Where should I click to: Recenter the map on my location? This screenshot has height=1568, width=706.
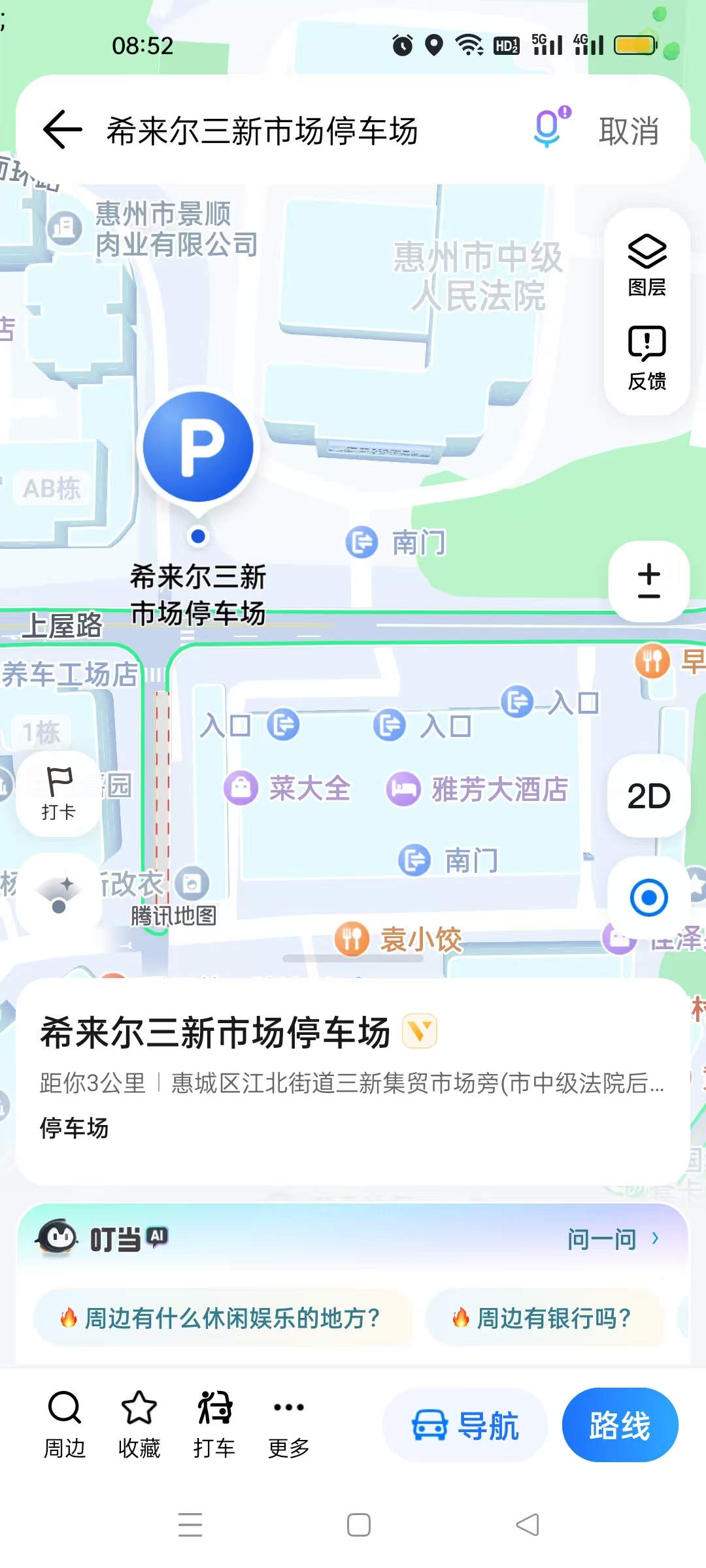click(x=648, y=898)
